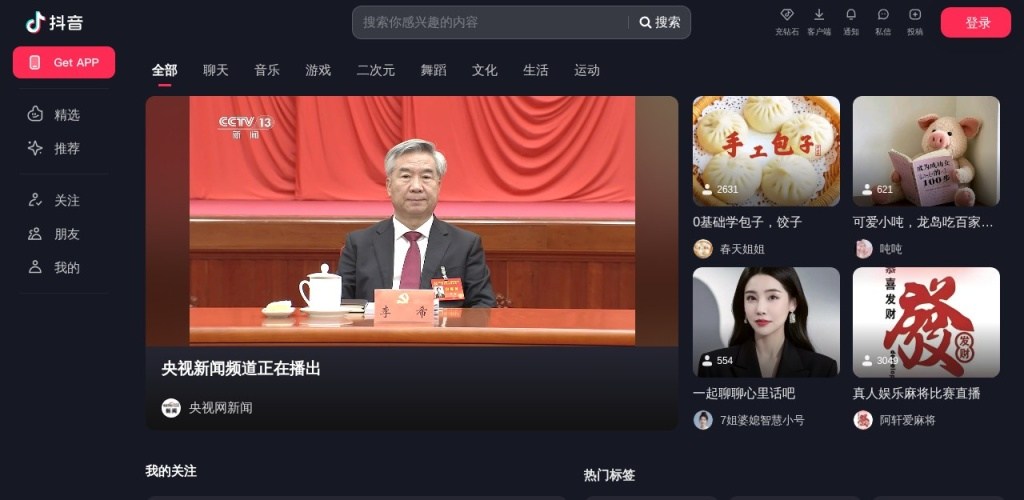Open 私信 private messages

(883, 21)
